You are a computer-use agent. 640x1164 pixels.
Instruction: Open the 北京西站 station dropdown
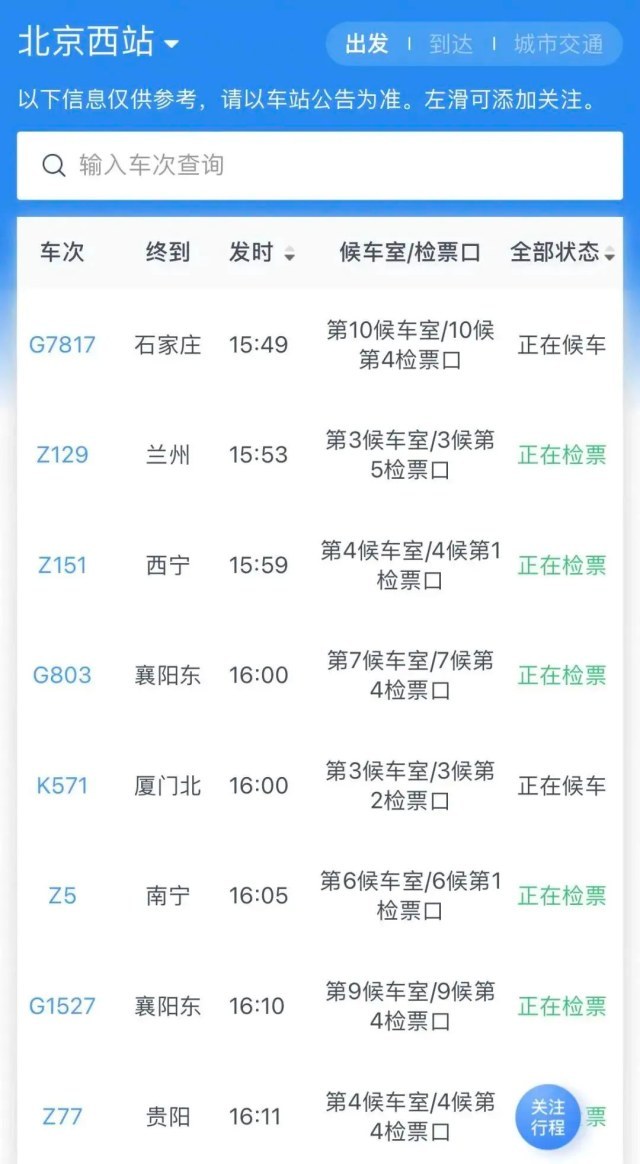(x=99, y=42)
